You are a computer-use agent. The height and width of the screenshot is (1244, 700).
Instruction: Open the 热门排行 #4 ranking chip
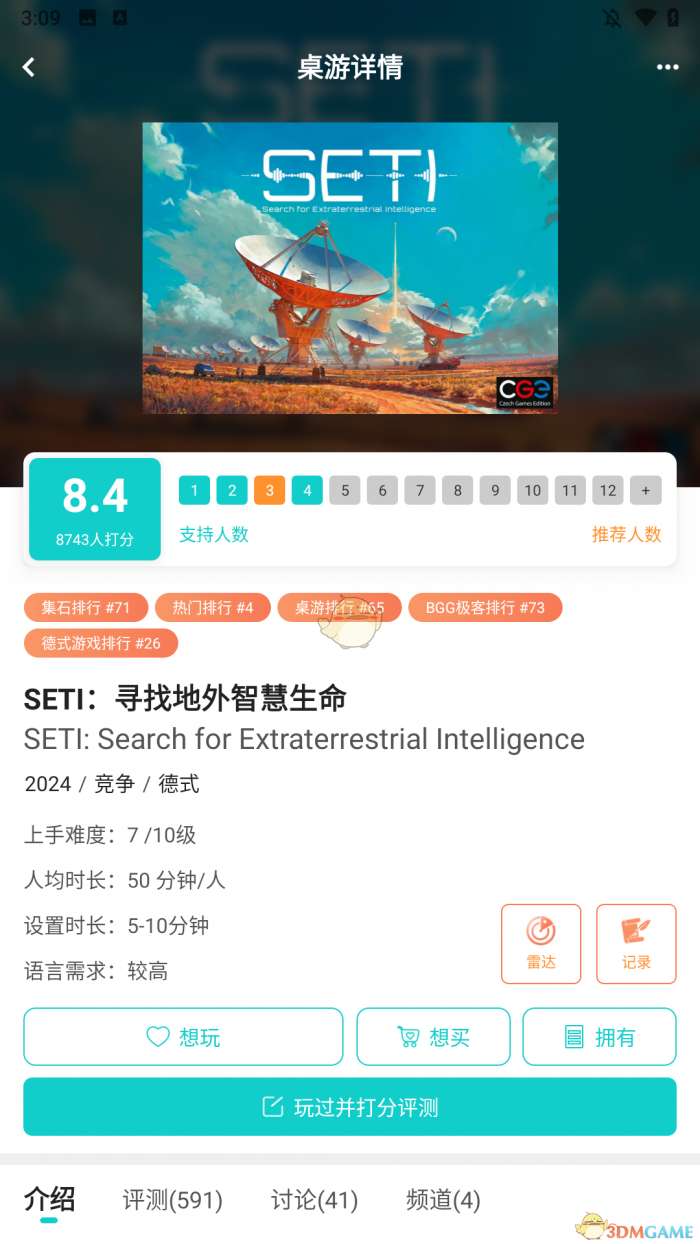tap(212, 607)
